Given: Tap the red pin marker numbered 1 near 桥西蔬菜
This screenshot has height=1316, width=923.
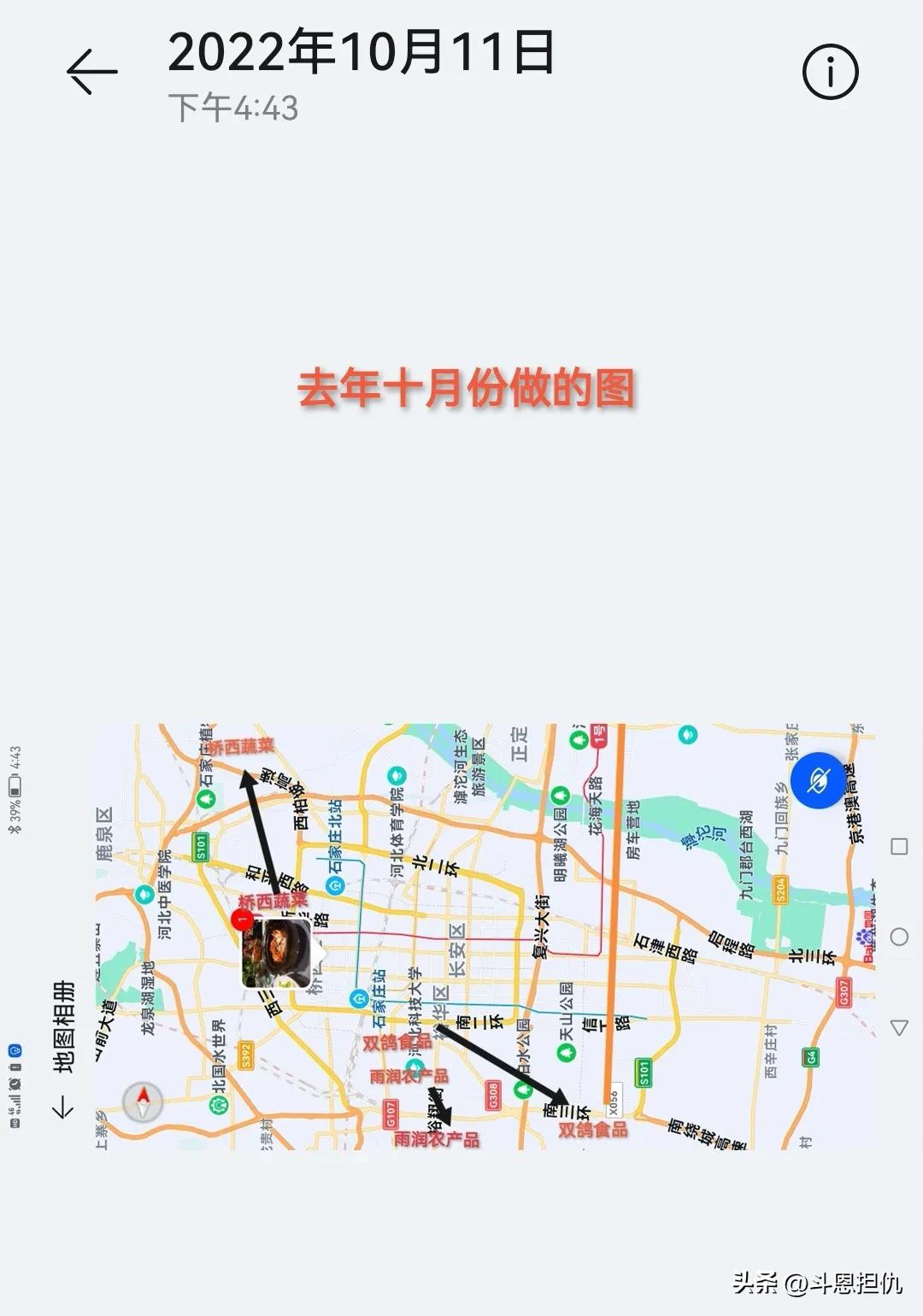Looking at the screenshot, I should 242,919.
